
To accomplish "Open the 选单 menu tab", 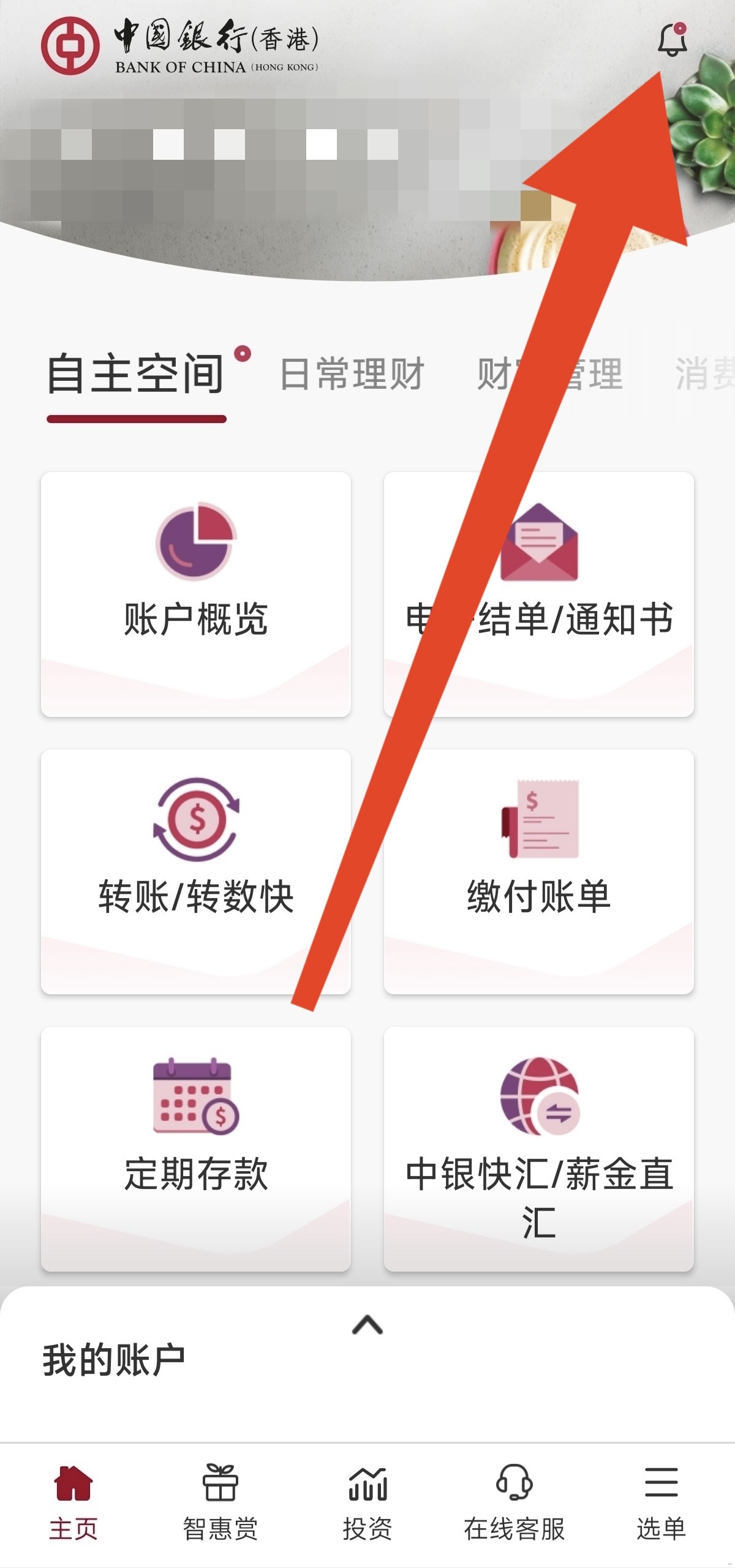I will (x=661, y=1502).
